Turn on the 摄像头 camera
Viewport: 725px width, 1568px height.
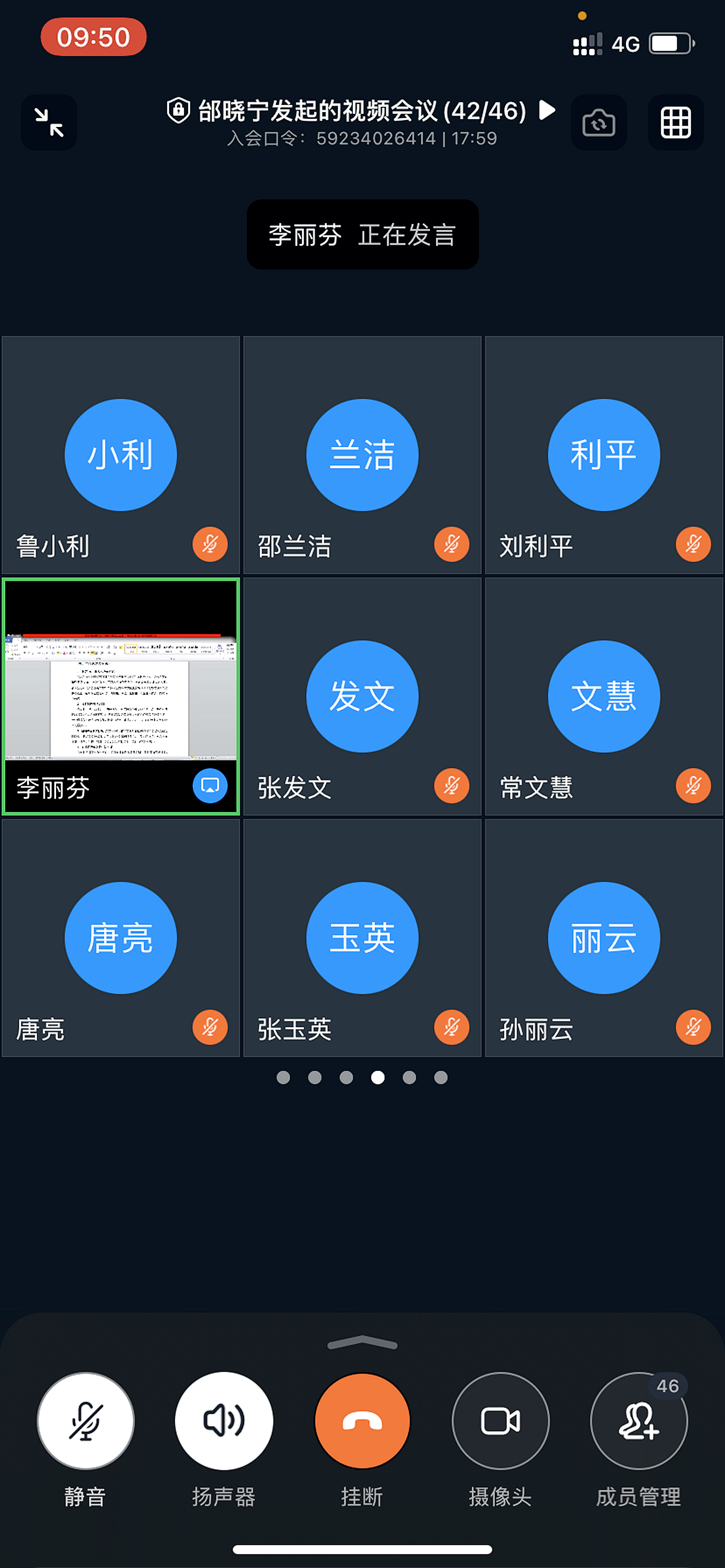click(500, 1421)
